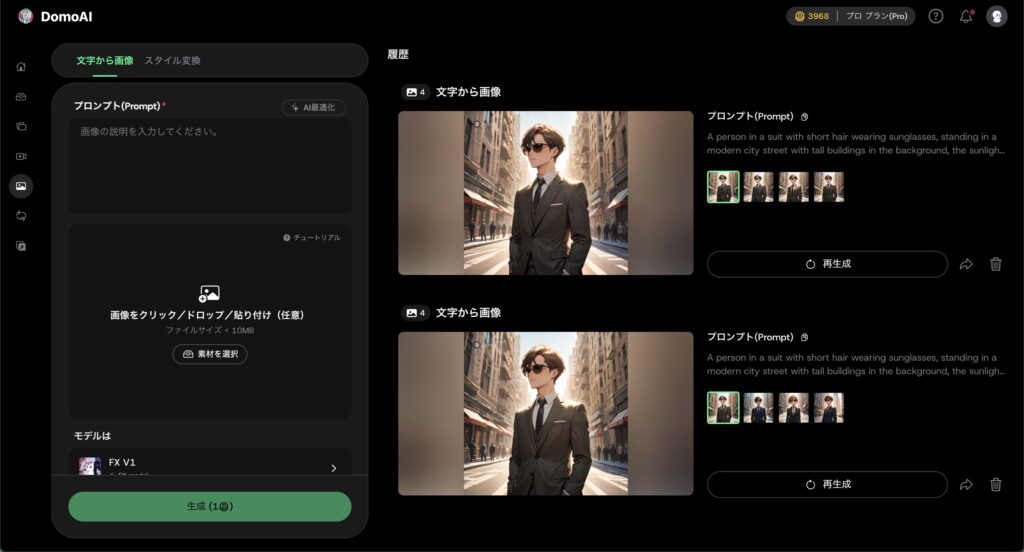Select the 文字から画像 tab

[x=104, y=61]
